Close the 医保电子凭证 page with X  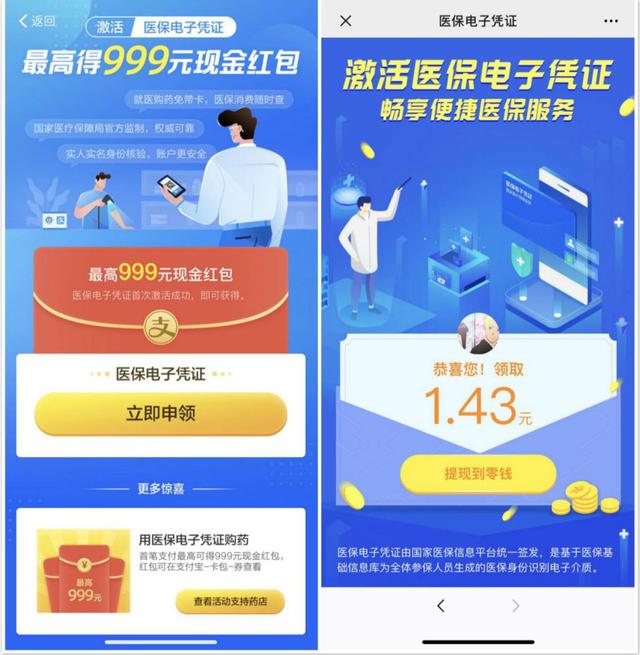[x=346, y=21]
